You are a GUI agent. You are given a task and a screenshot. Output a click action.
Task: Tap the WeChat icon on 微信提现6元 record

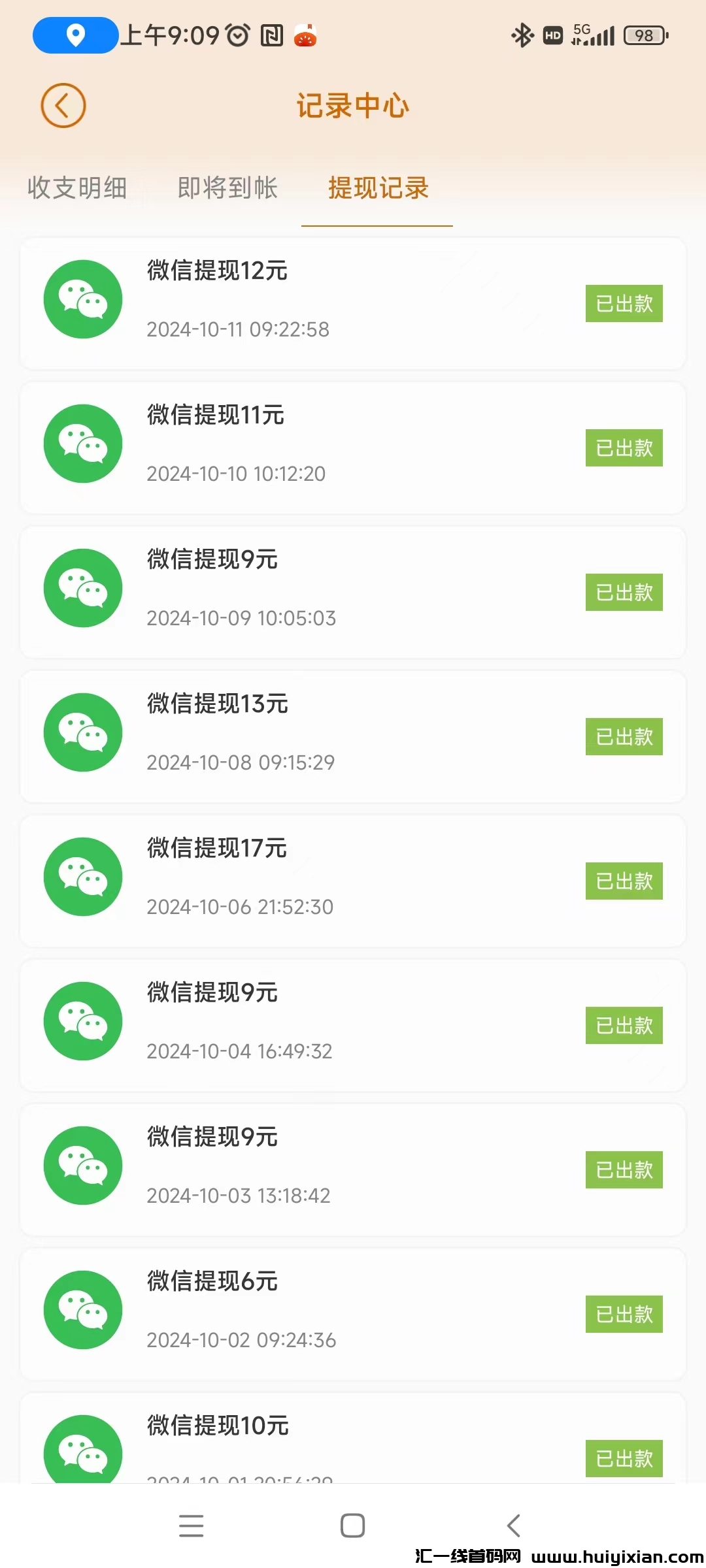82,1310
